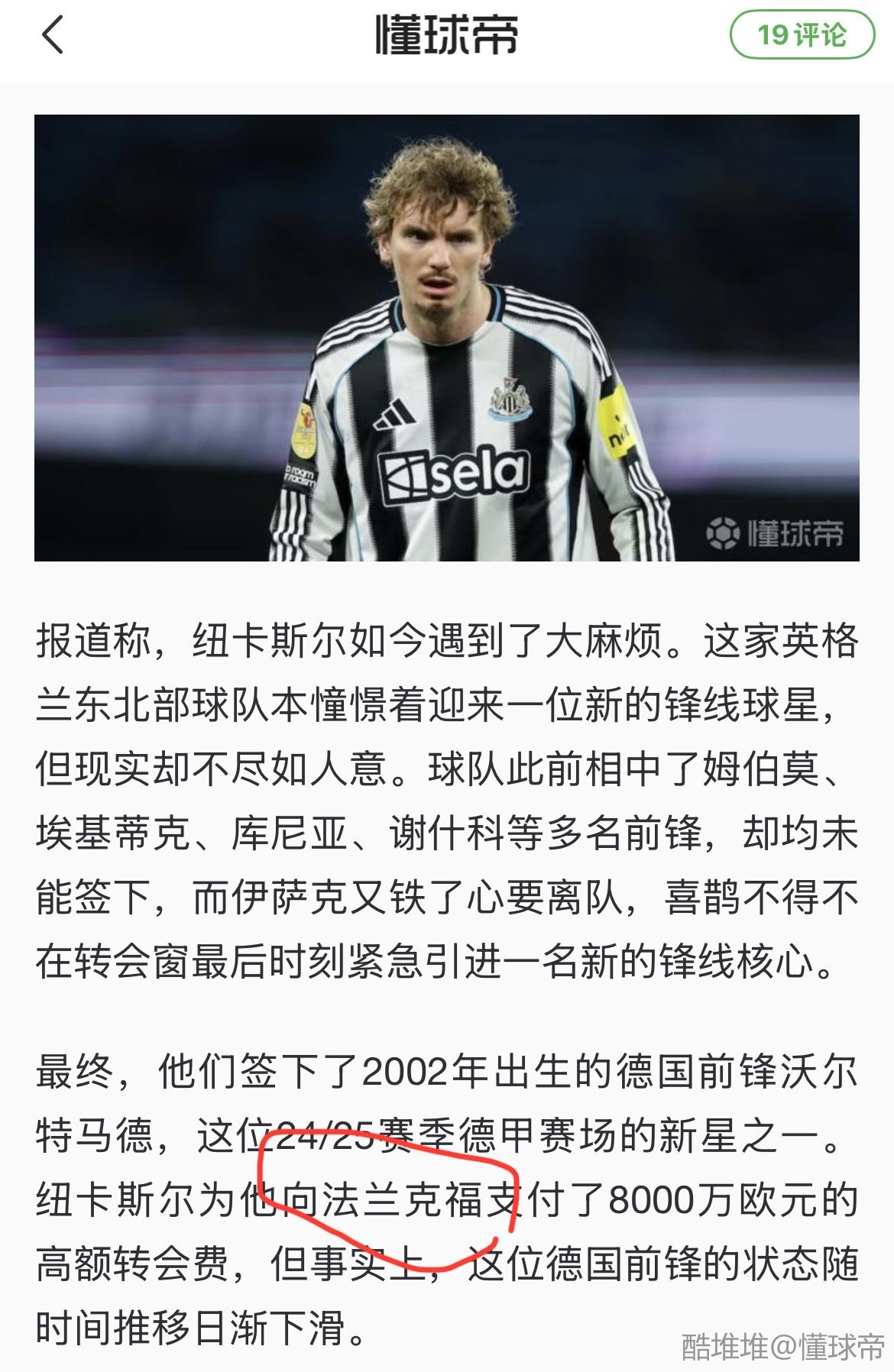894x1372 pixels.
Task: Open the 19 评论 comments button
Action: pyautogui.click(x=802, y=35)
